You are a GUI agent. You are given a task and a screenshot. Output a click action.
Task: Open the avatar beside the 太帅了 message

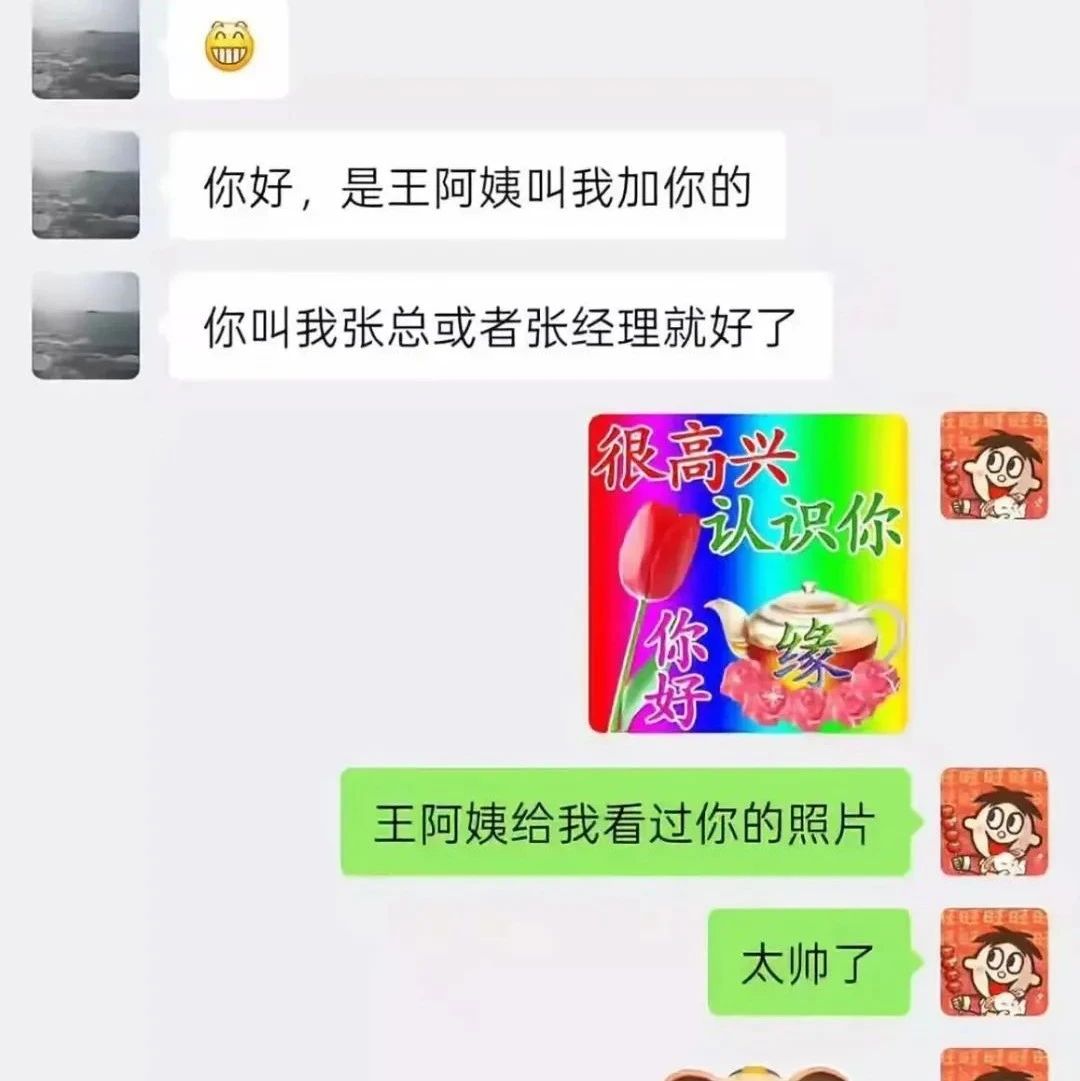[993, 962]
